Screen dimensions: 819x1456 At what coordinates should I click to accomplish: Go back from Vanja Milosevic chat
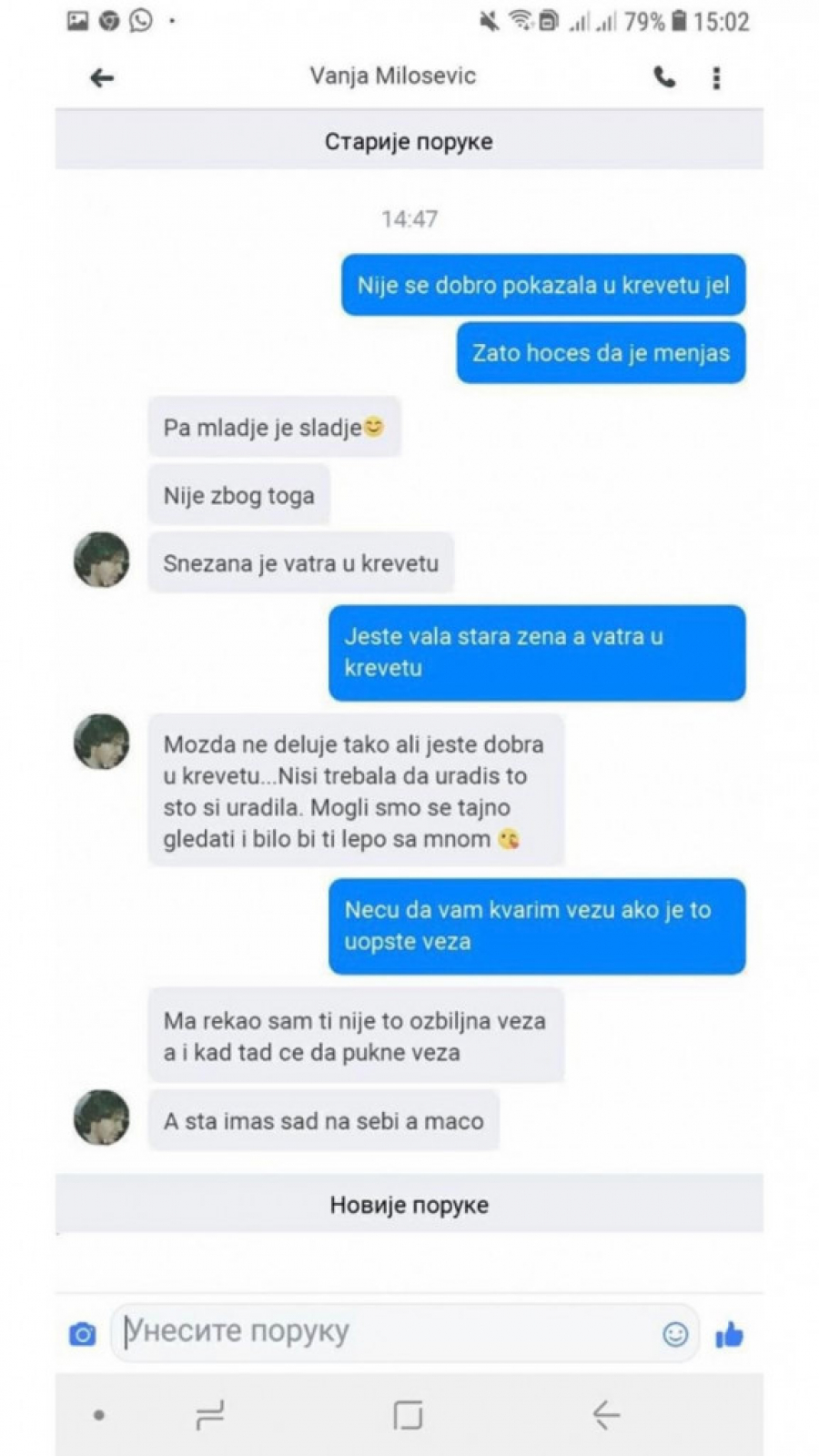coord(102,78)
